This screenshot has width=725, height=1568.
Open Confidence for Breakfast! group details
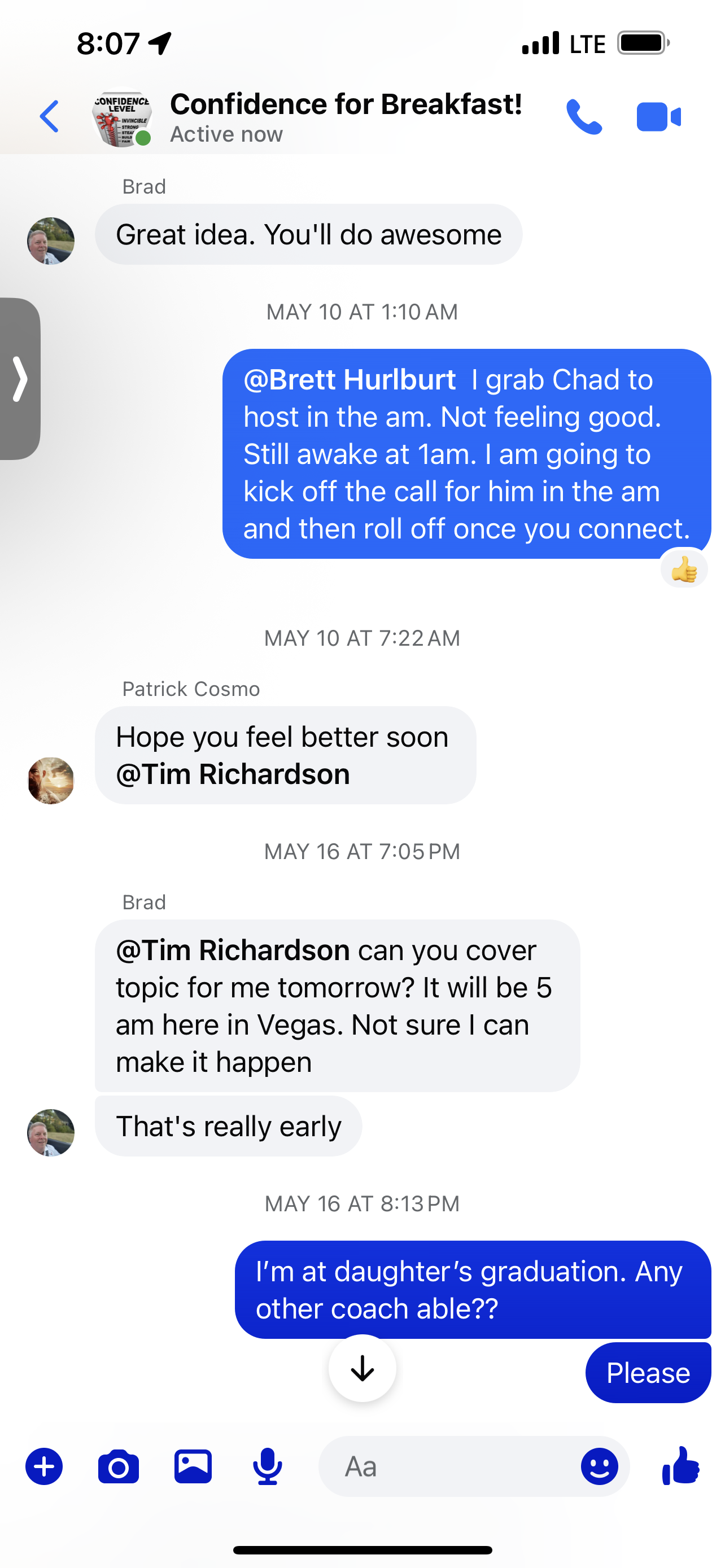[x=345, y=116]
